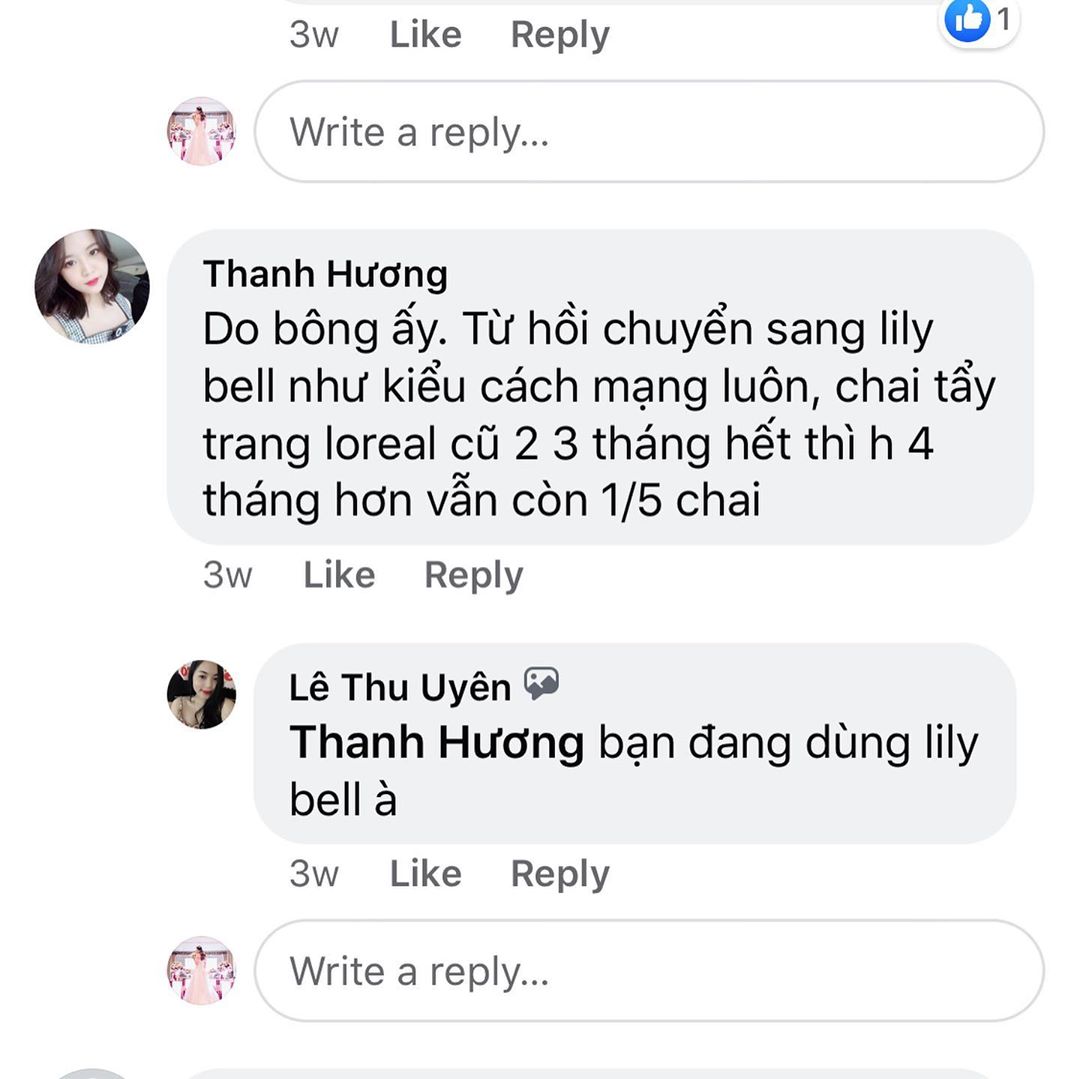Open the bold Thanh Hương mention in Lê Thu Uyên's reply

(436, 743)
